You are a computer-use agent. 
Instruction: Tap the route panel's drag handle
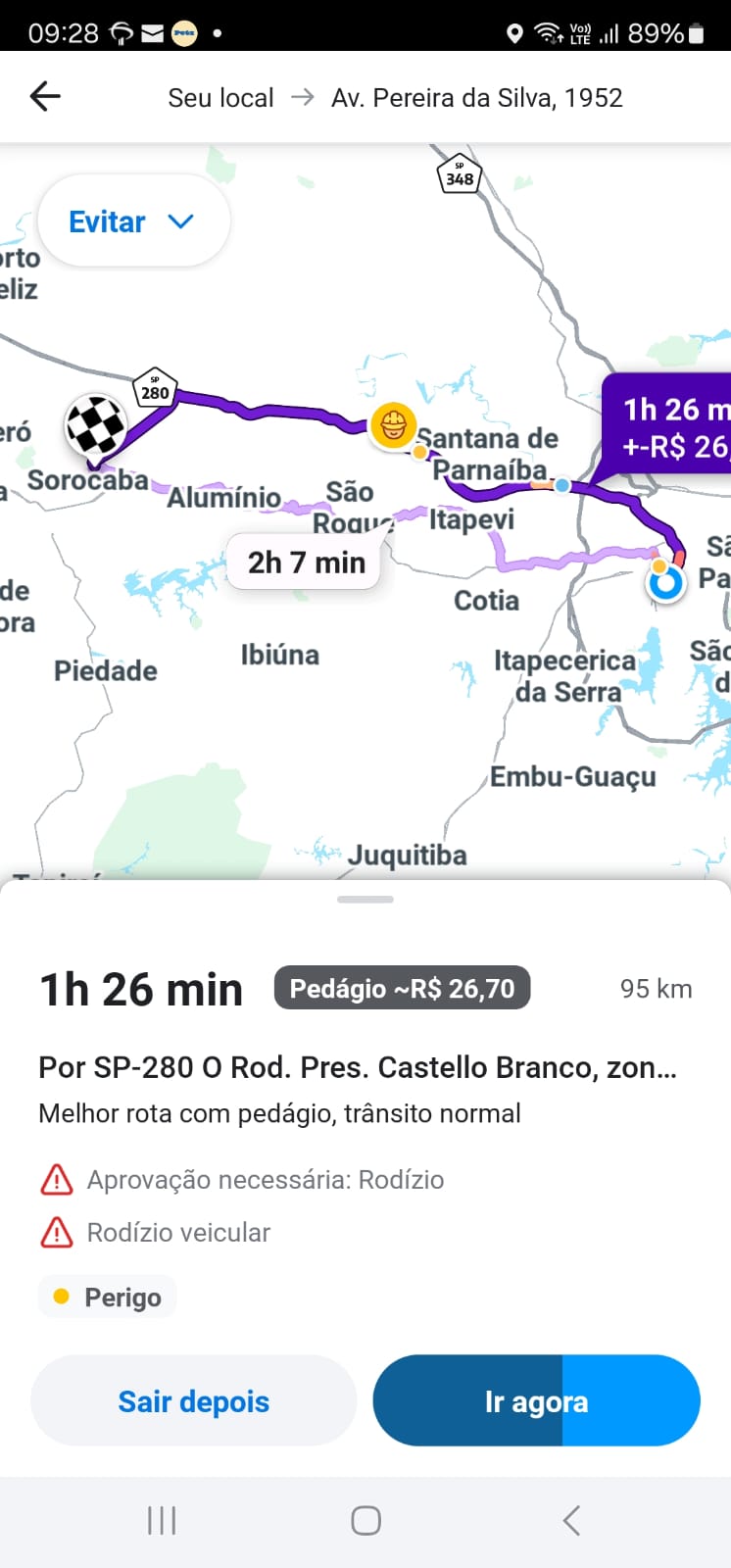click(365, 899)
